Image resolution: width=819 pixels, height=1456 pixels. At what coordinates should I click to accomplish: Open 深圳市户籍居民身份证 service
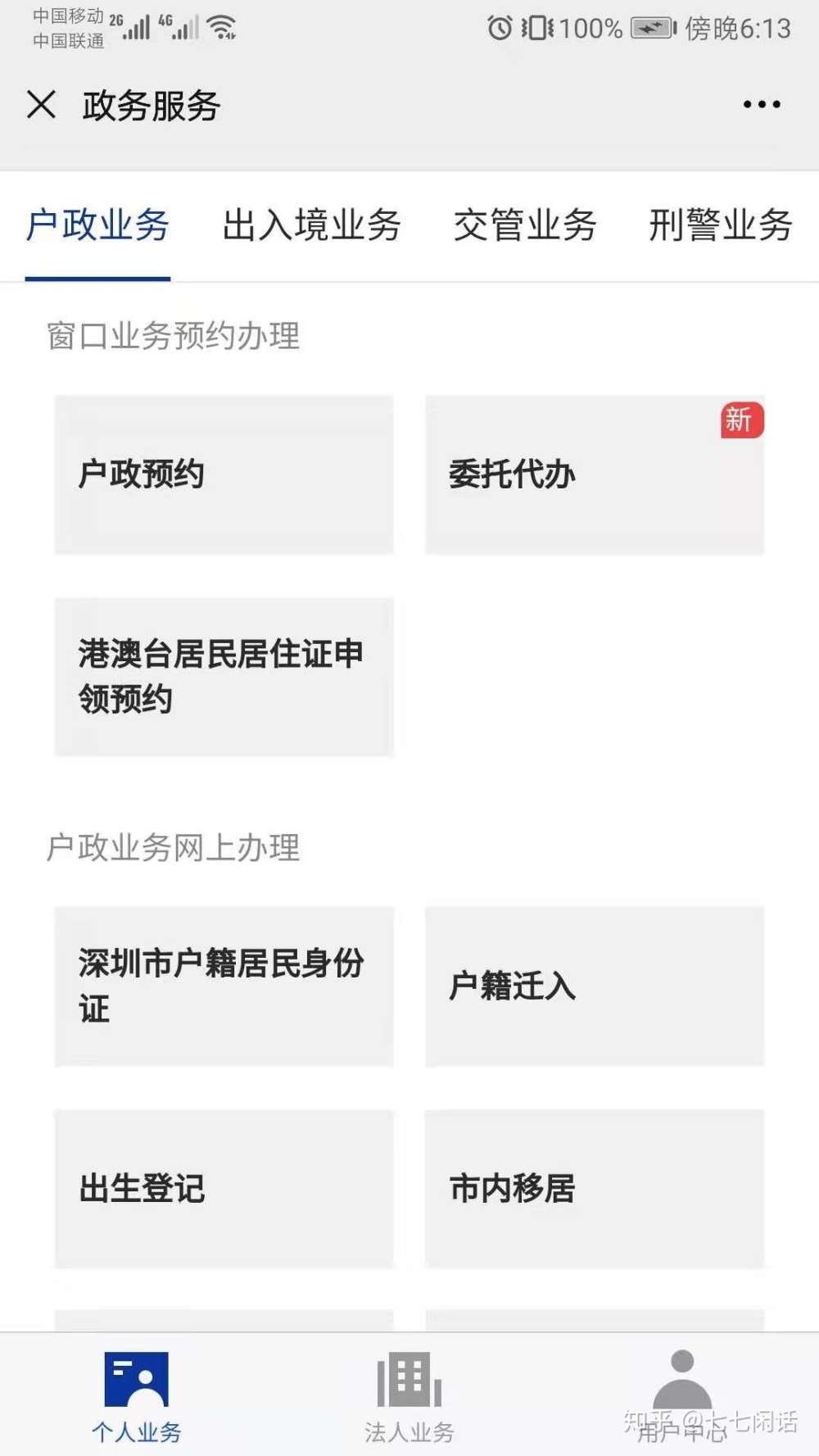[224, 986]
